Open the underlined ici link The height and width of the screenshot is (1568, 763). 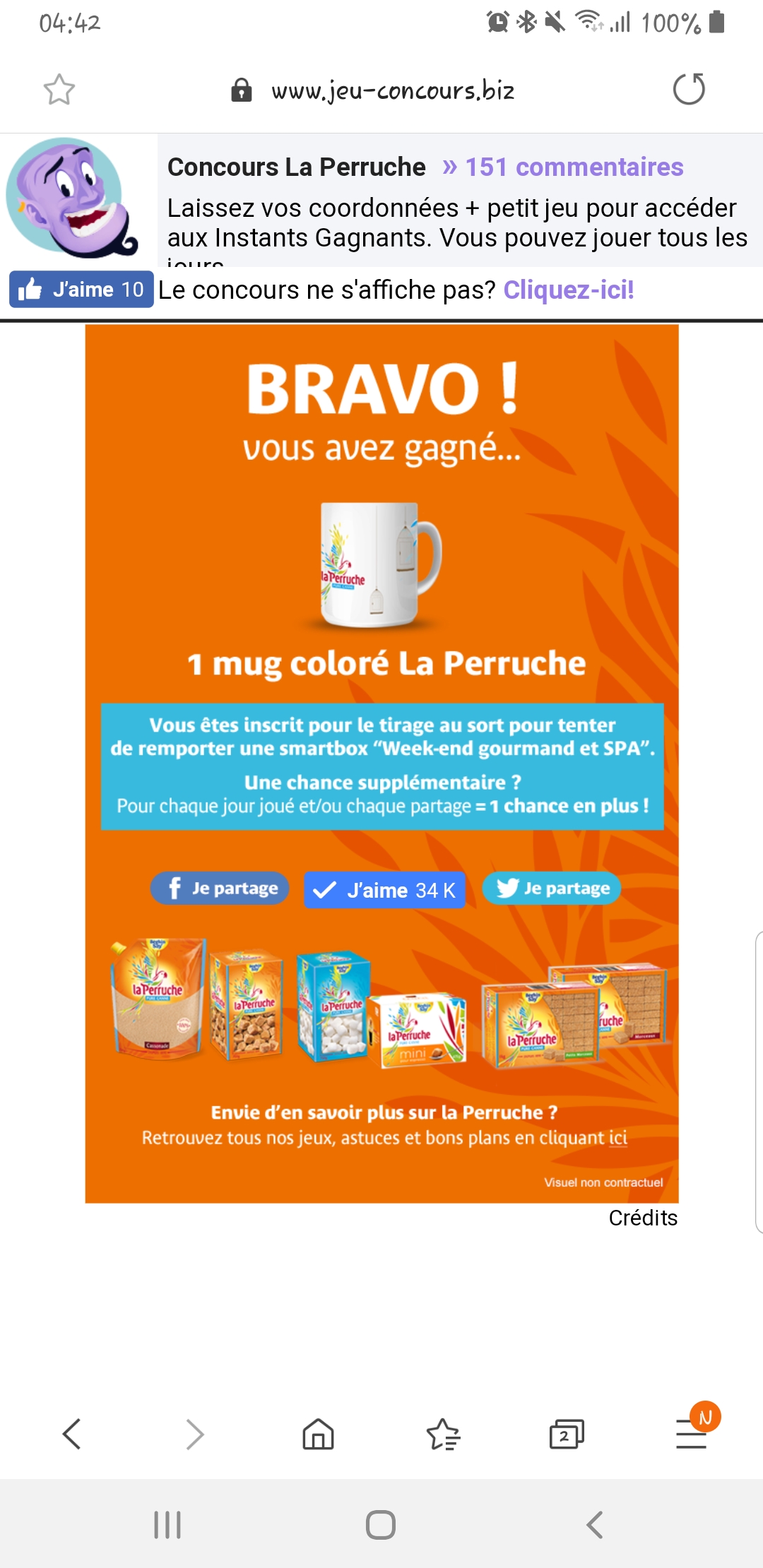(618, 1138)
